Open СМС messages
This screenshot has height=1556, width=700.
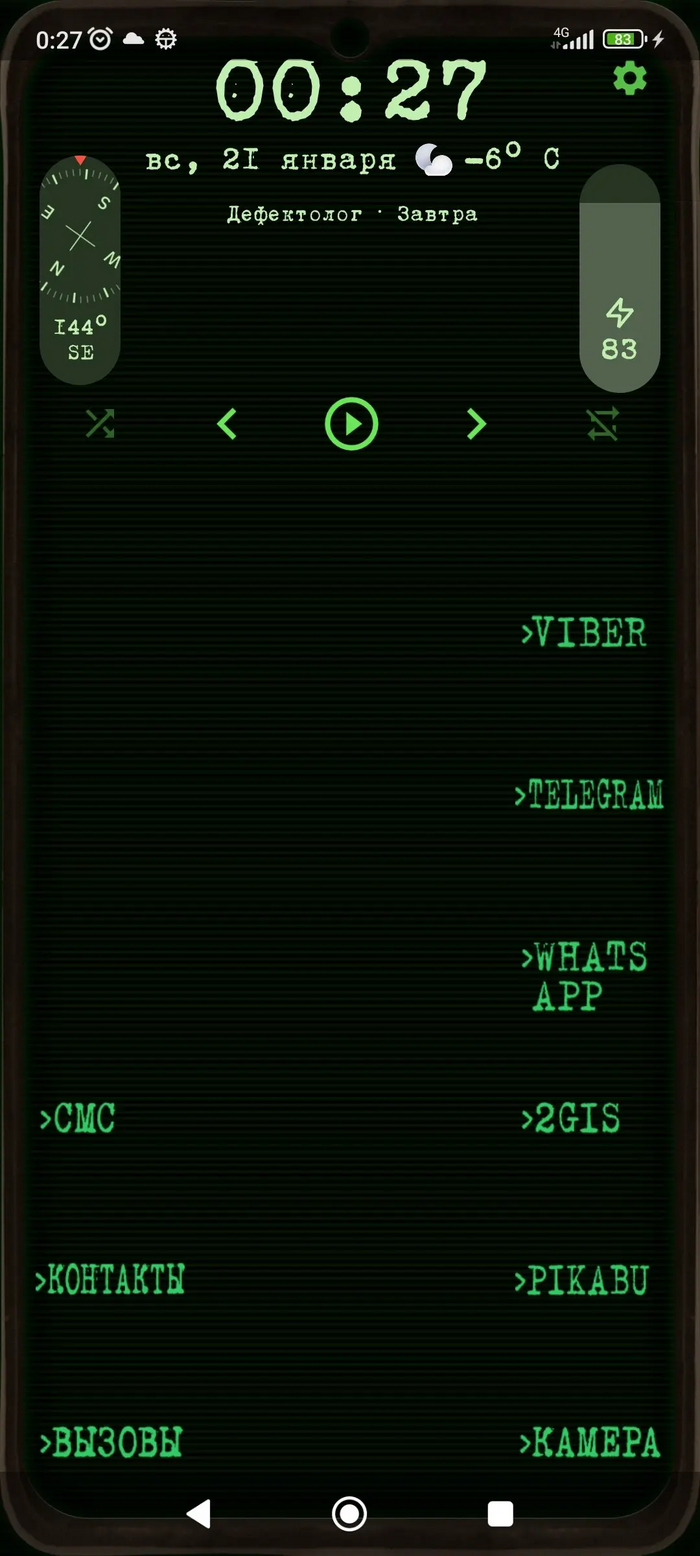pyautogui.click(x=78, y=1118)
